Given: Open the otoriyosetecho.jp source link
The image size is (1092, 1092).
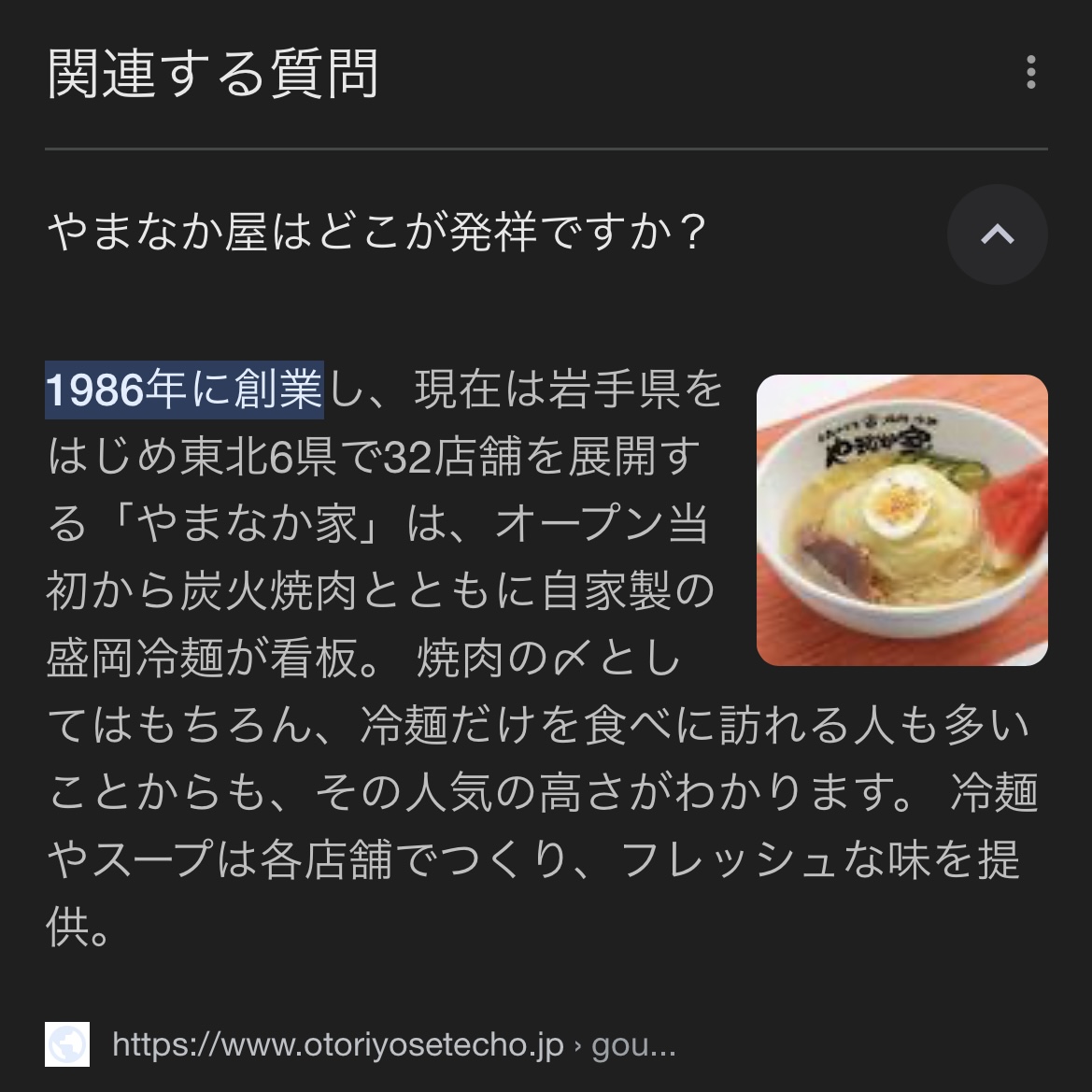Looking at the screenshot, I should click(392, 1044).
